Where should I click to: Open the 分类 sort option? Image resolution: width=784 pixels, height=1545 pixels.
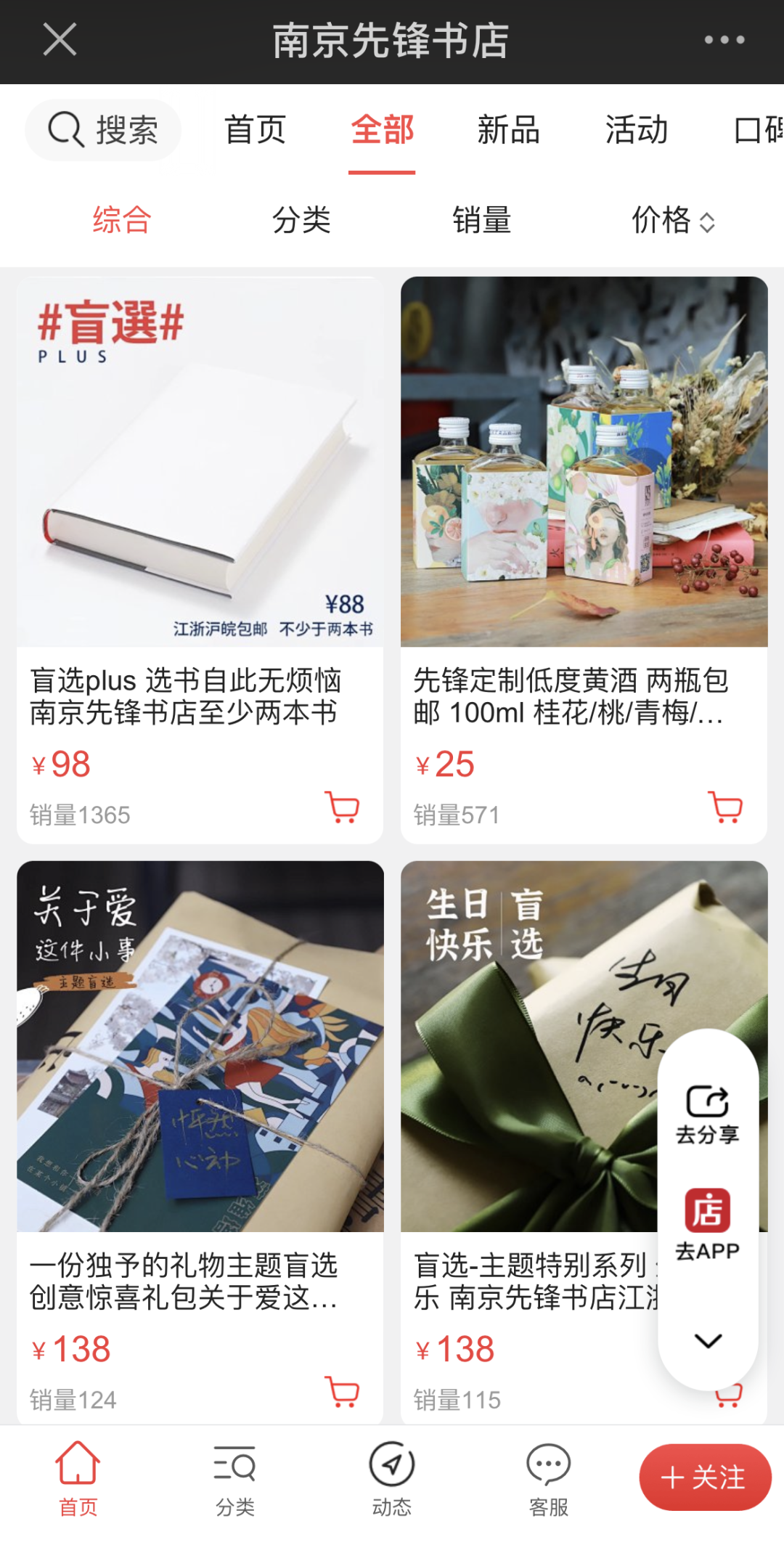click(x=301, y=220)
